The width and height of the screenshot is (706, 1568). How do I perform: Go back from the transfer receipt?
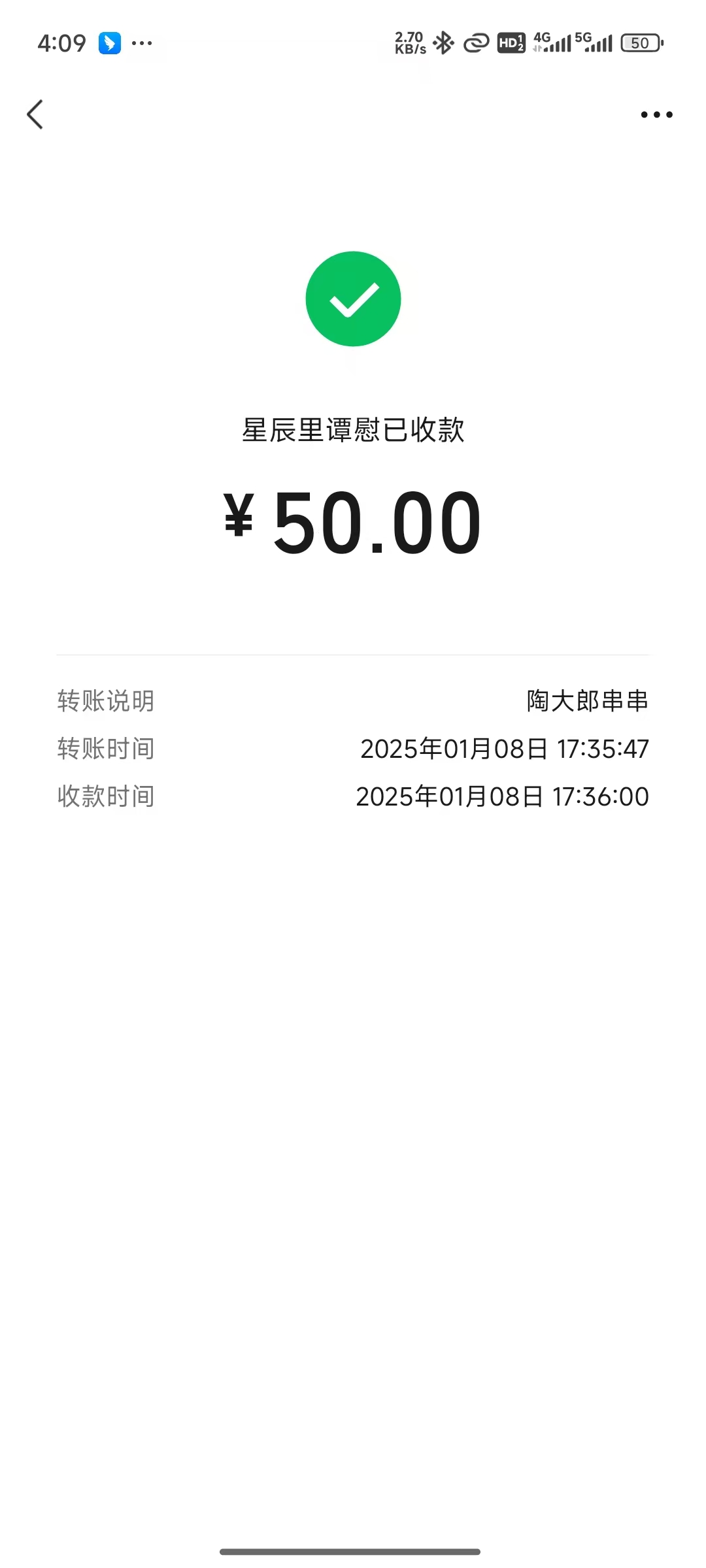click(x=35, y=114)
